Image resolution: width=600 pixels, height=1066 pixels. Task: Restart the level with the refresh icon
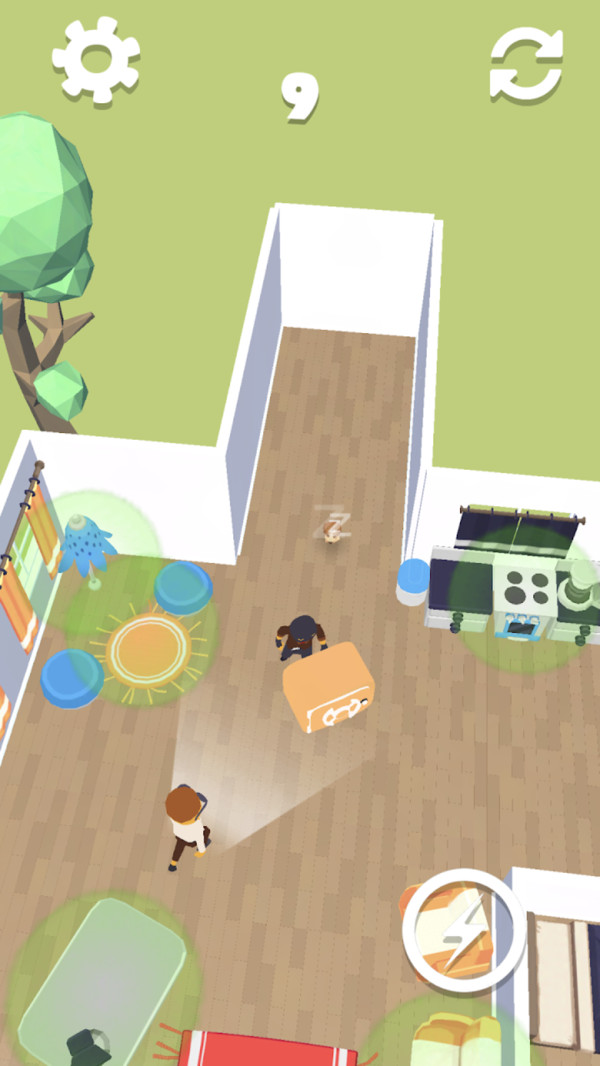click(x=526, y=65)
